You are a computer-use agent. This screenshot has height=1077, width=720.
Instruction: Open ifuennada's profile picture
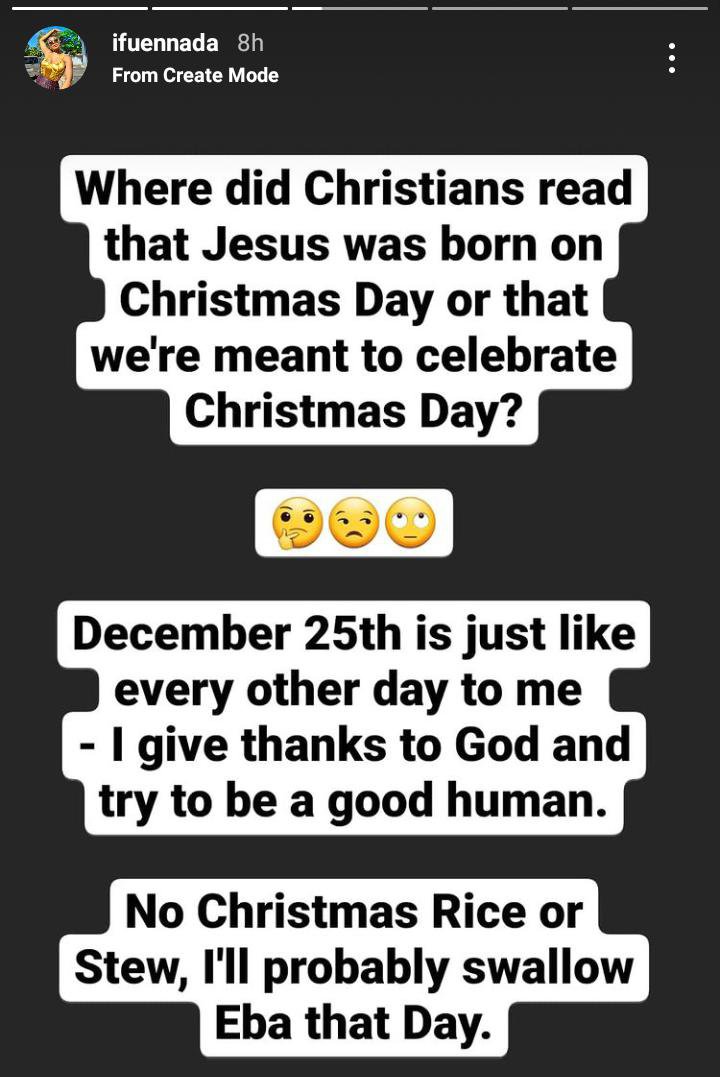pyautogui.click(x=55, y=58)
